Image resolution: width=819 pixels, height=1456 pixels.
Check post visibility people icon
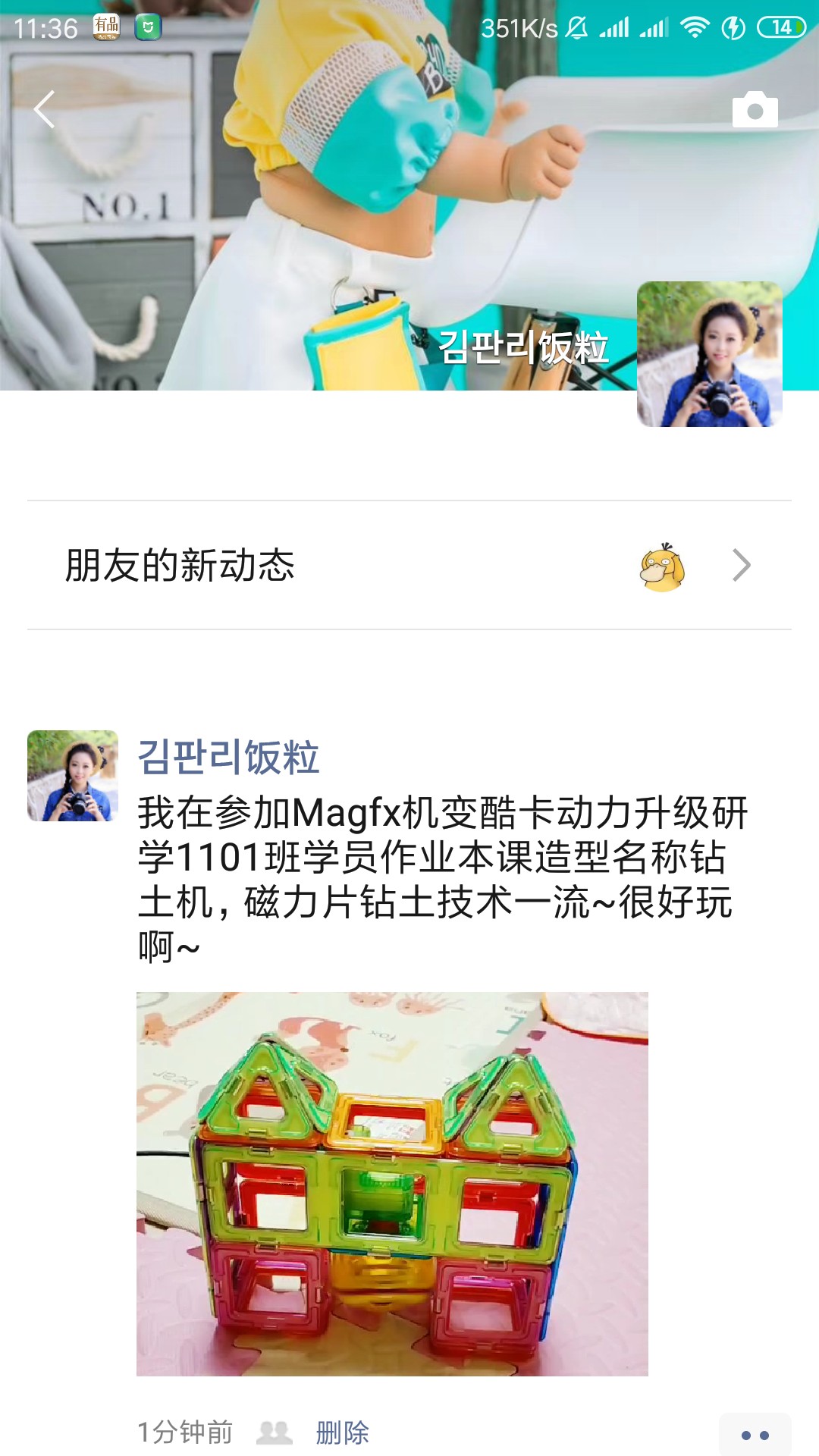pos(275,1433)
